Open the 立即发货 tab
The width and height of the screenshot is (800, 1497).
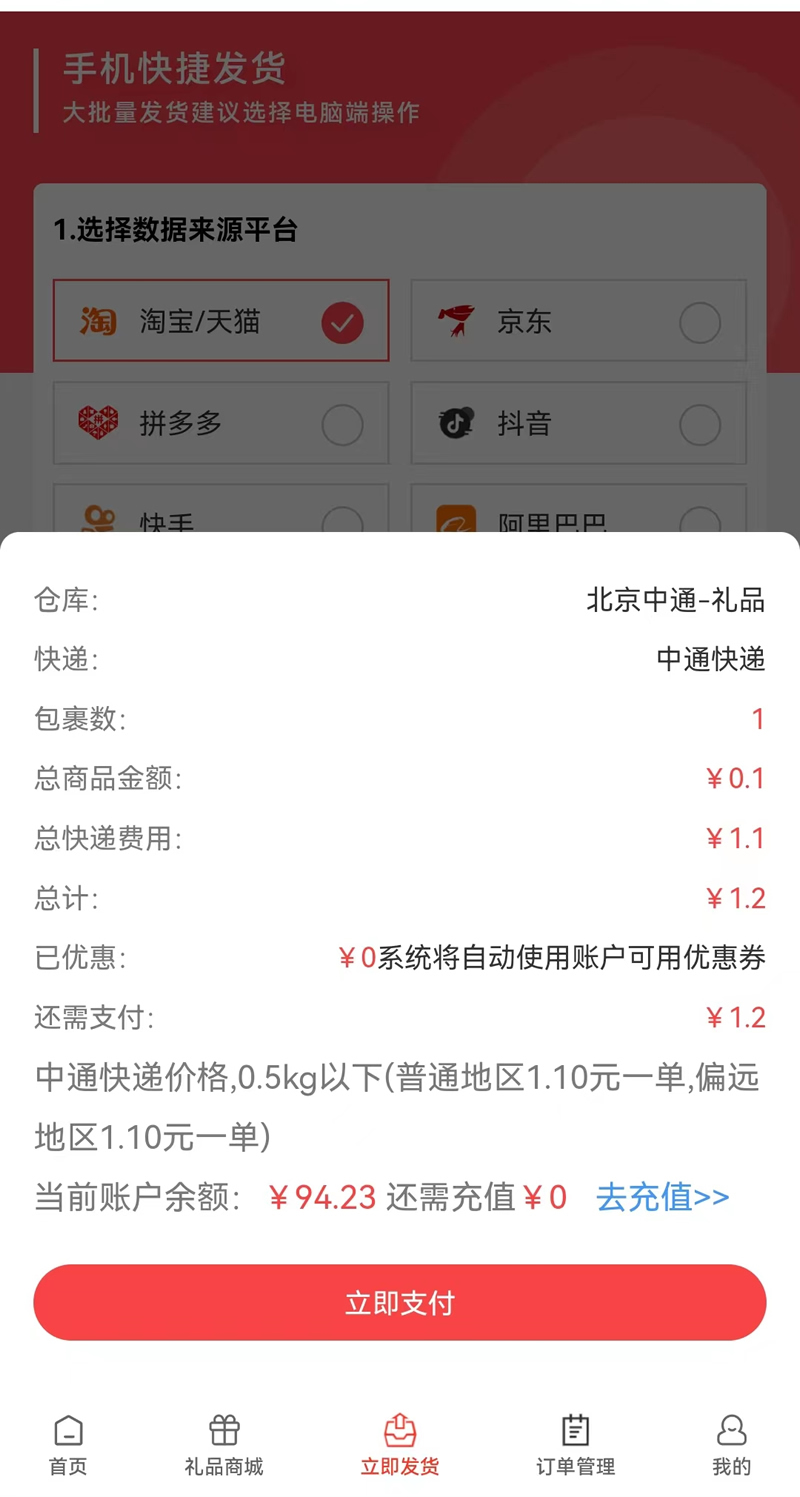pyautogui.click(x=400, y=1445)
